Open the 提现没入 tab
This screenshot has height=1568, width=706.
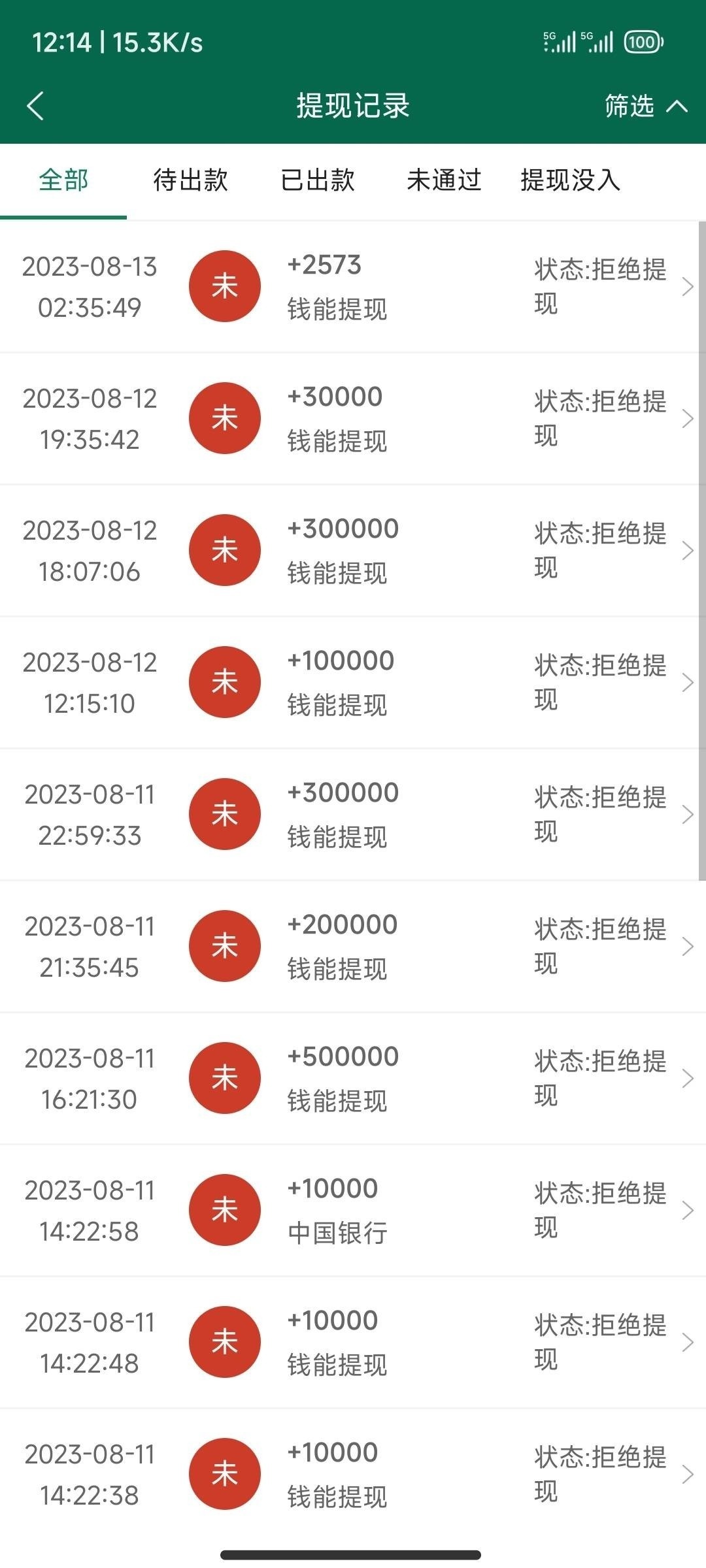click(x=570, y=180)
